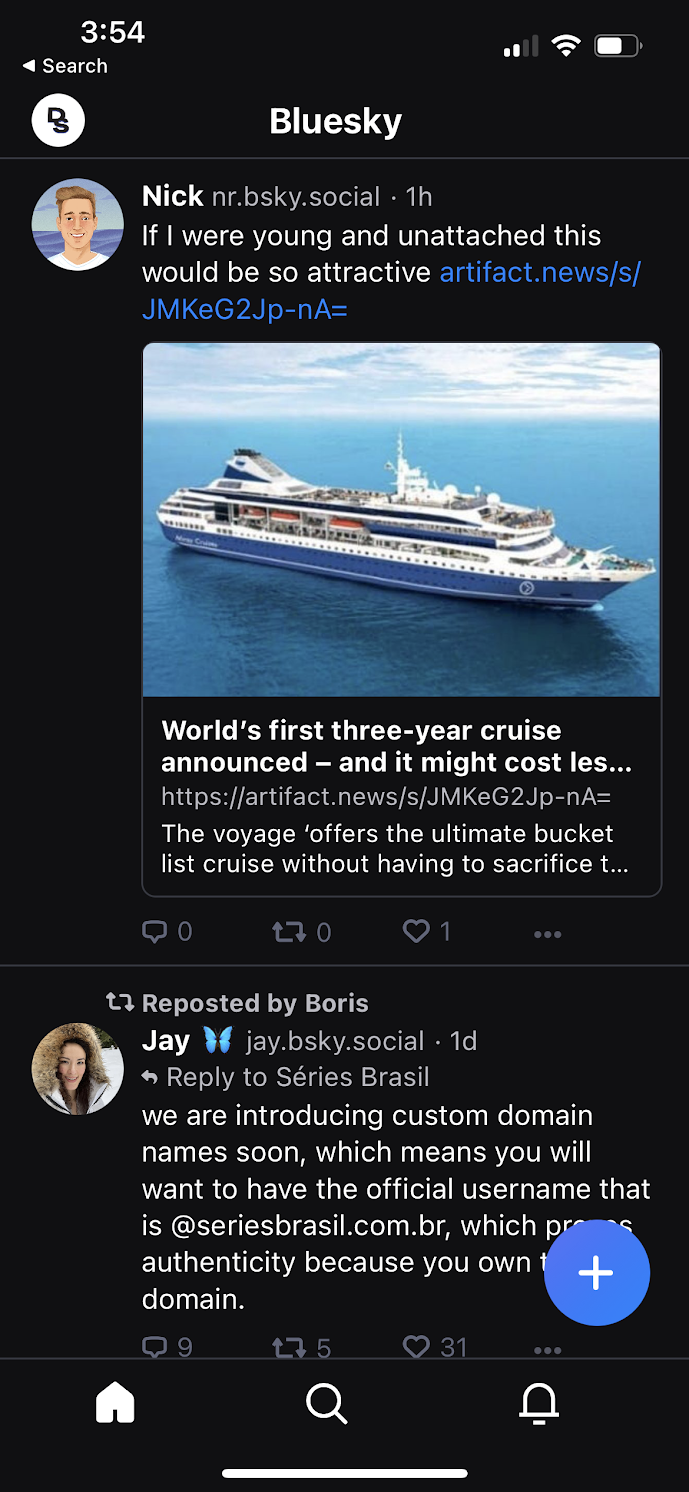Open the Notifications bell tab
The width and height of the screenshot is (689, 1492).
click(539, 1402)
